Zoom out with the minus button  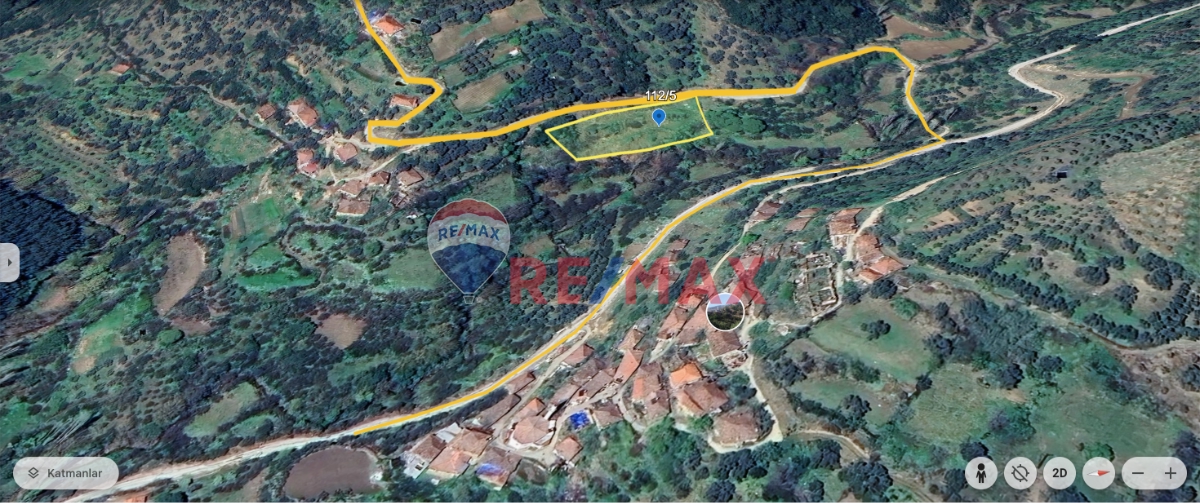pyautogui.click(x=1137, y=472)
